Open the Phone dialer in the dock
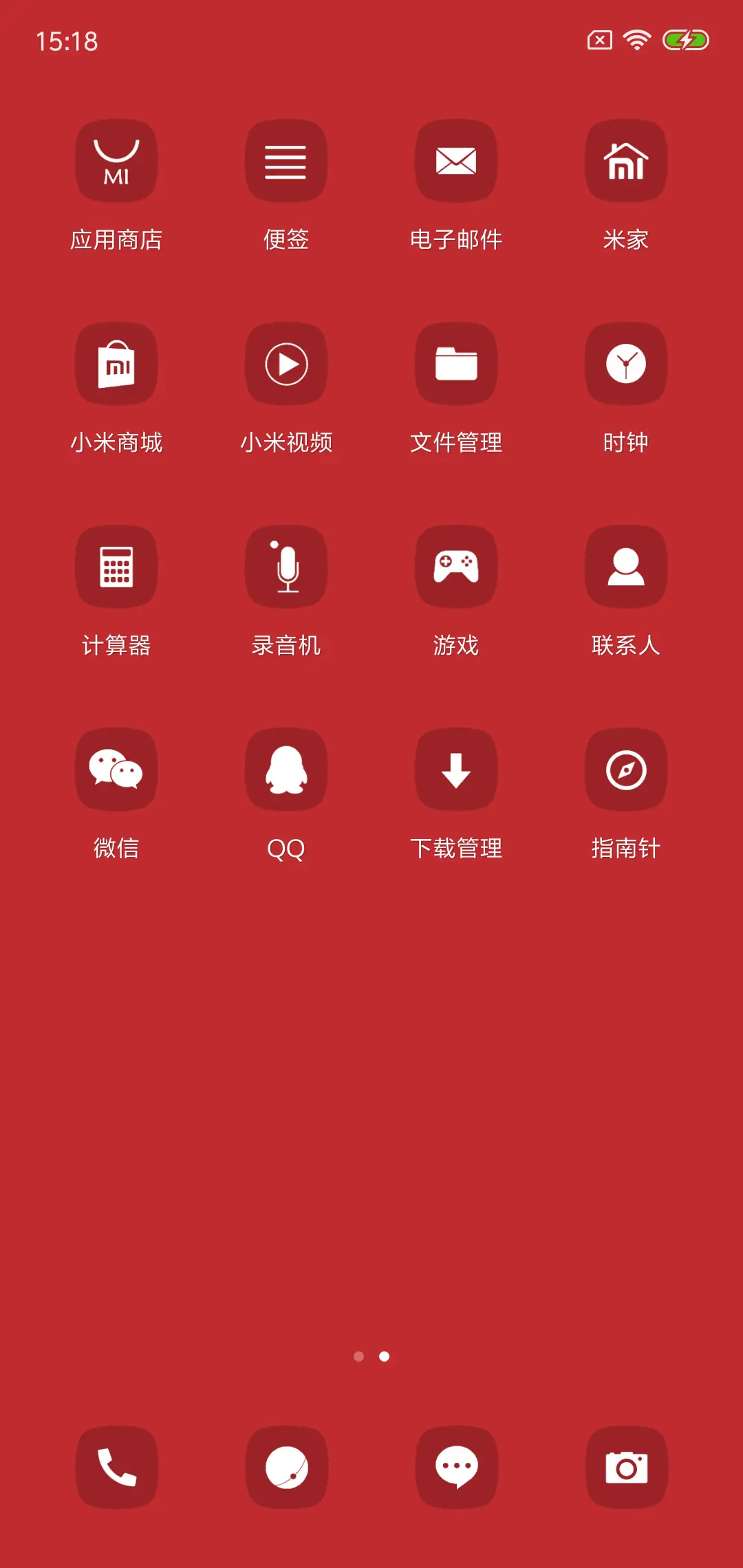Image resolution: width=743 pixels, height=1568 pixels. coord(116,1464)
